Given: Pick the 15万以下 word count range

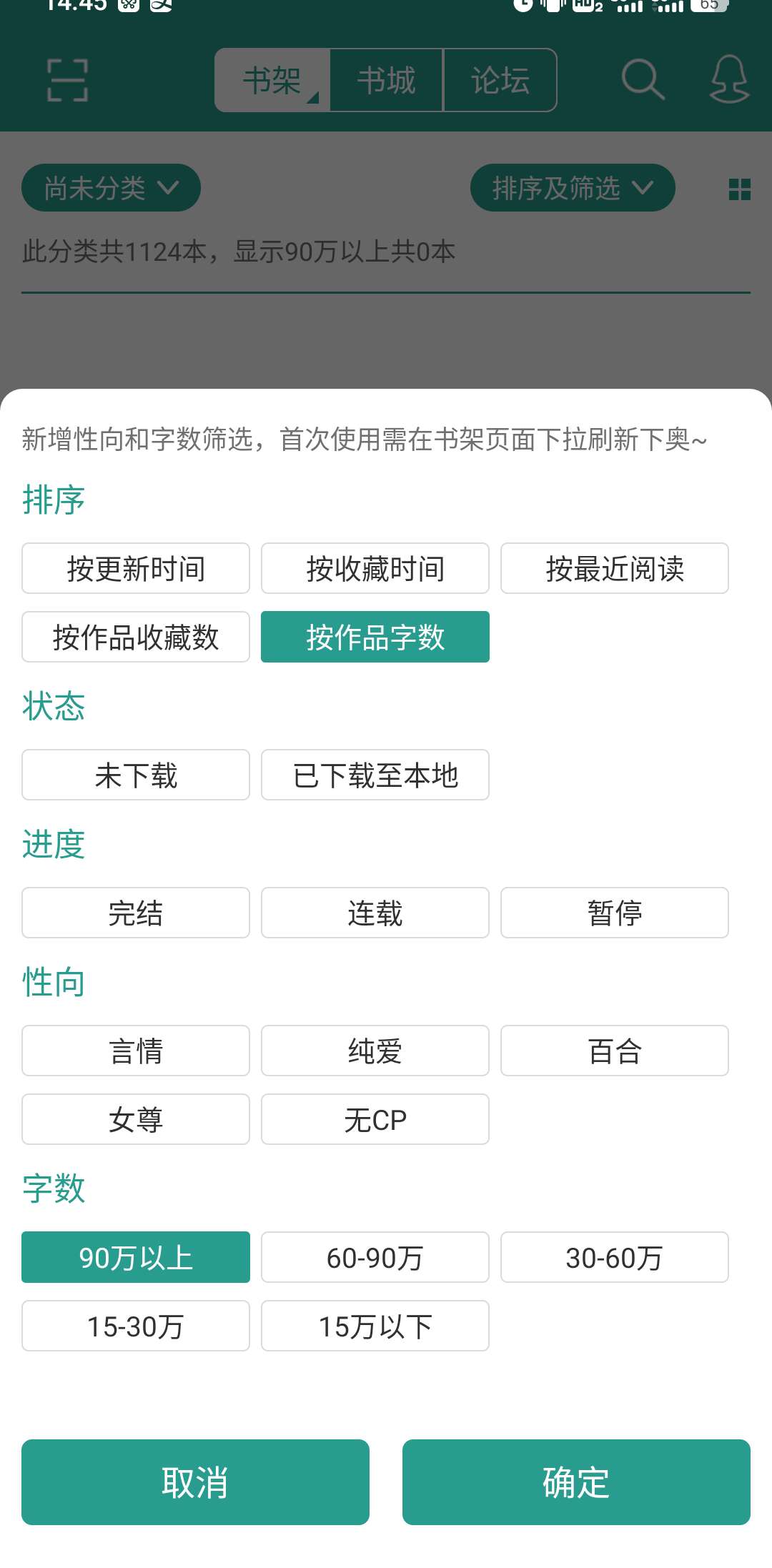Looking at the screenshot, I should 375,1326.
